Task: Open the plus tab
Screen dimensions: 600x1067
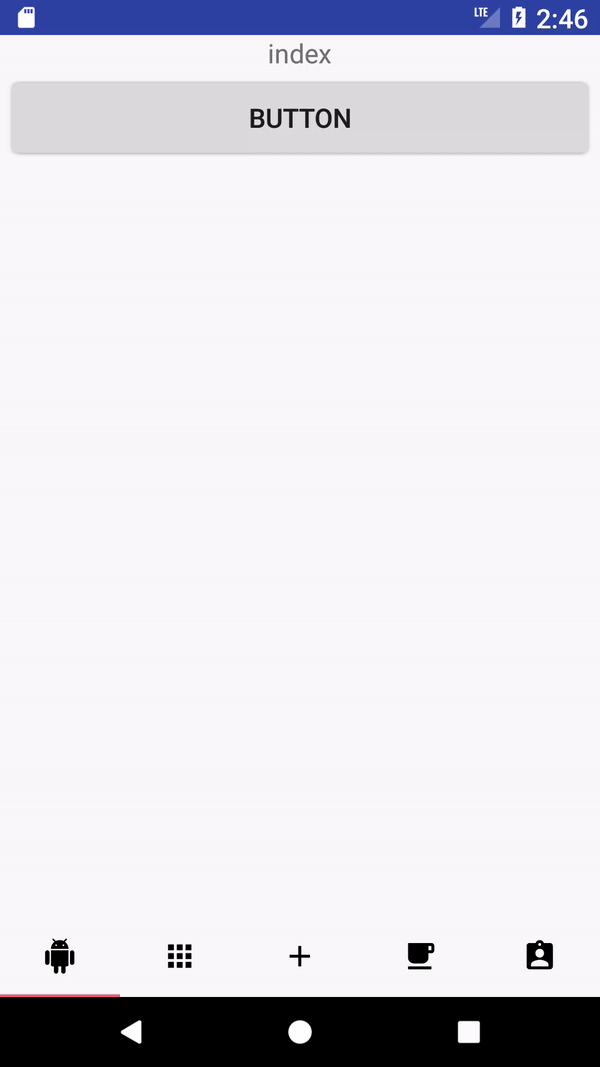Action: pos(299,956)
